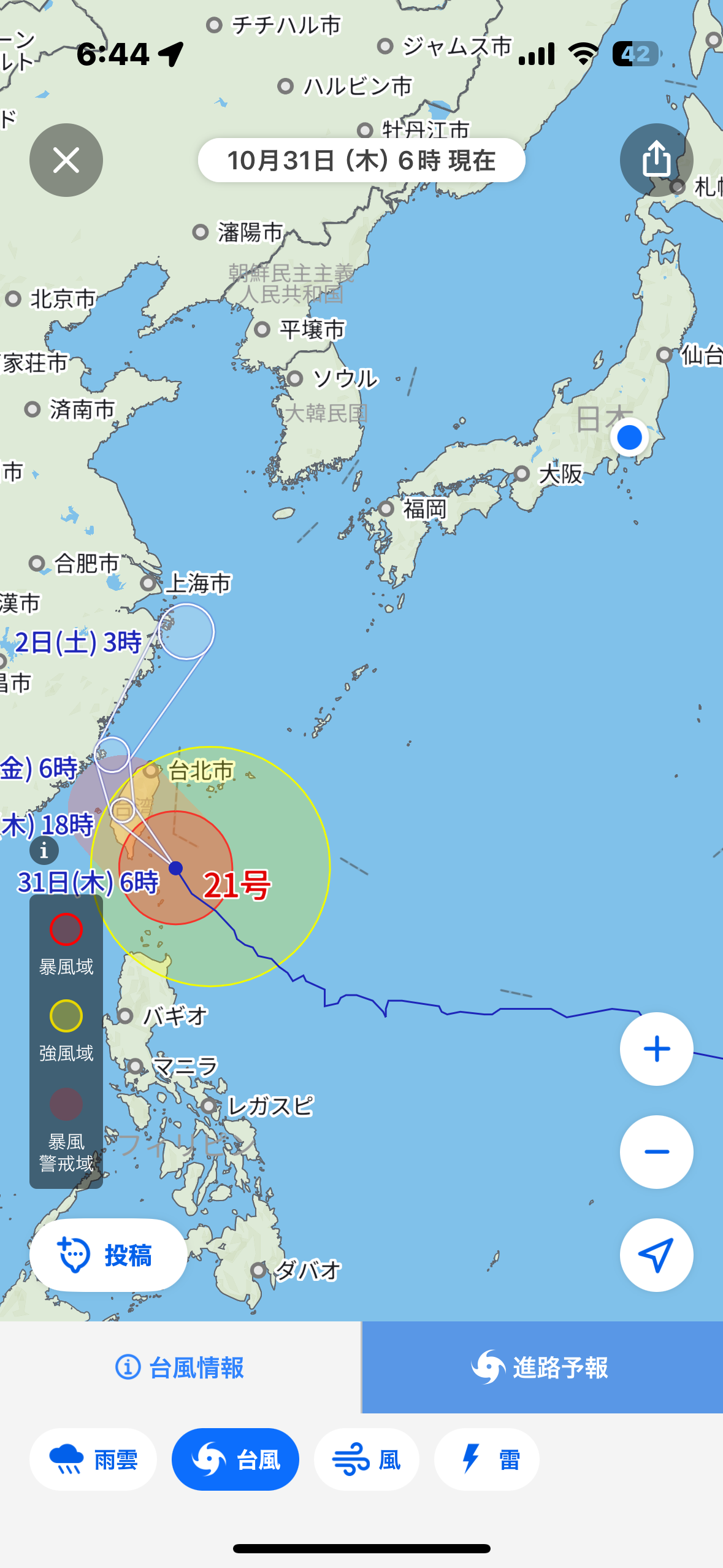Tap the 投稿 post button
The image size is (723, 1568).
pos(108,1255)
